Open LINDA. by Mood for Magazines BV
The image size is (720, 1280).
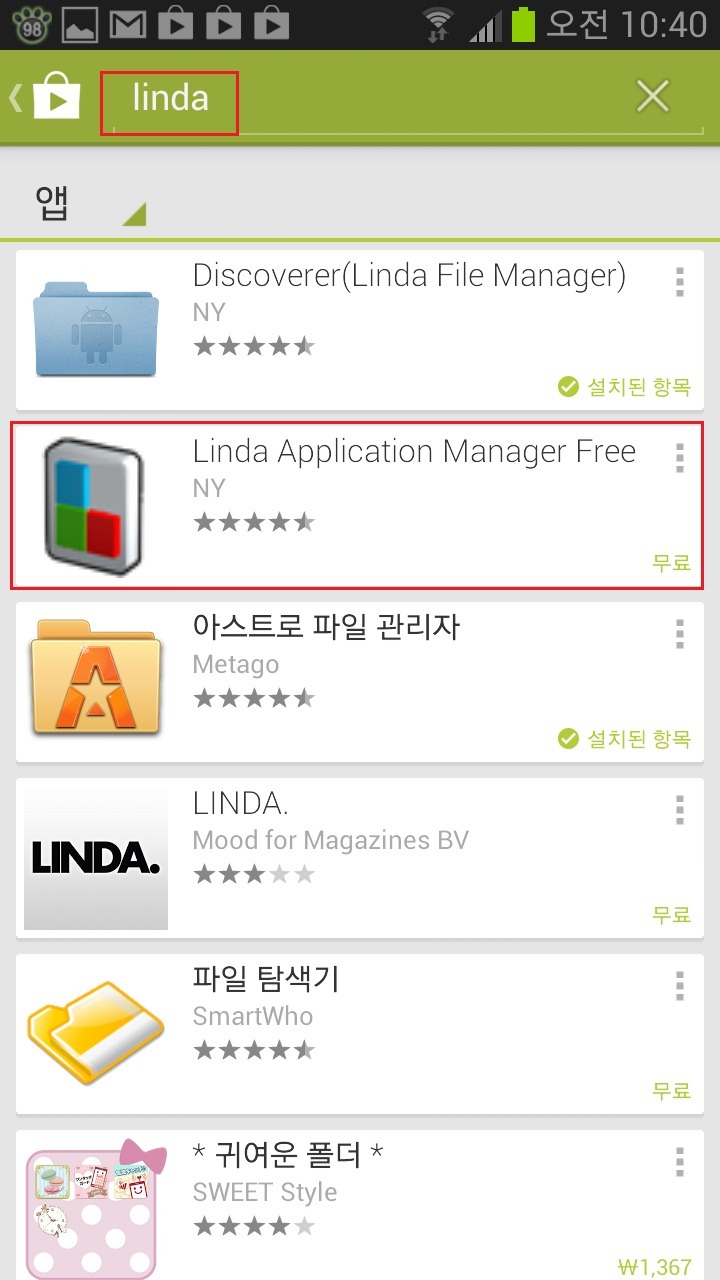click(360, 857)
